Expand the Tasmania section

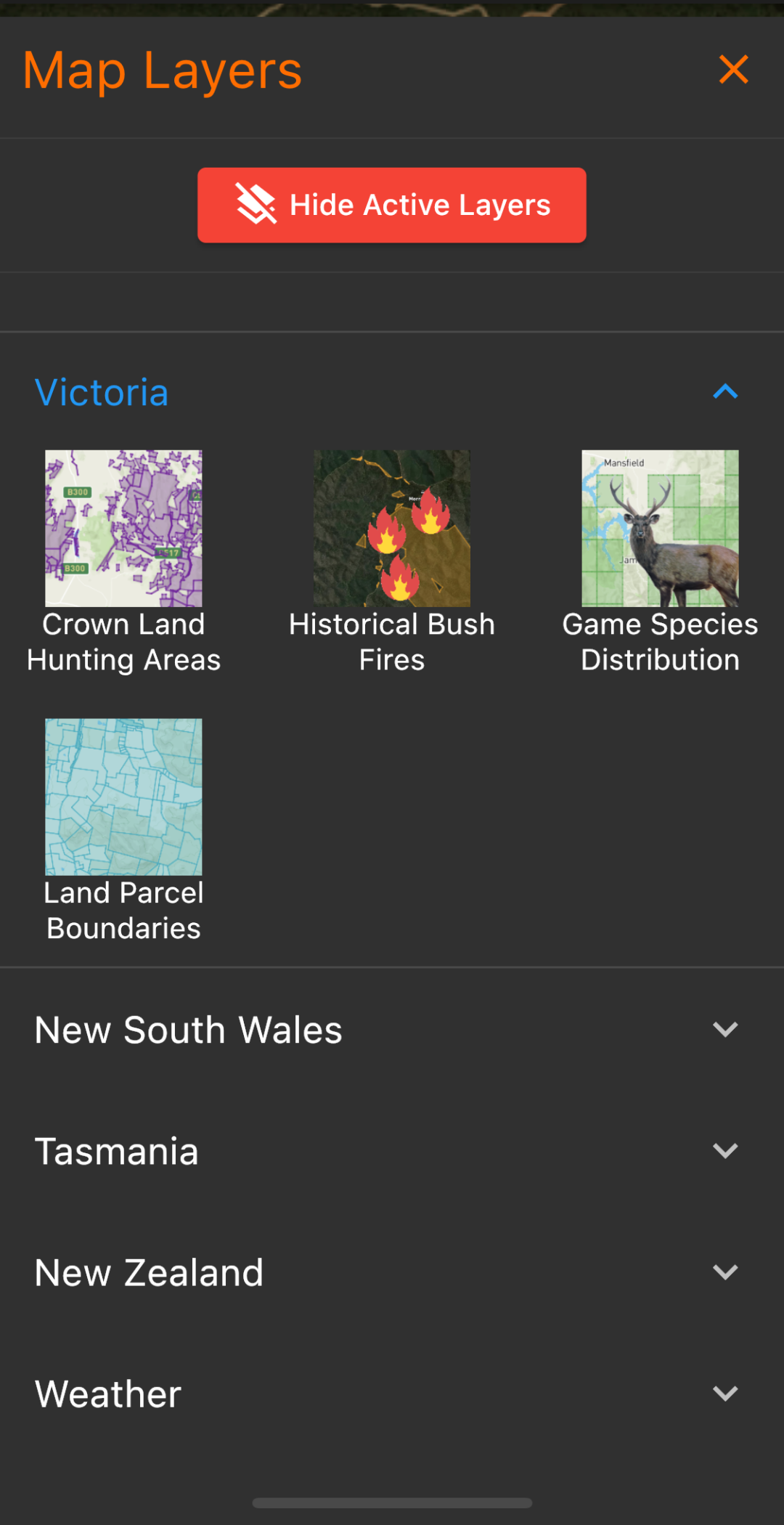[x=725, y=1151]
